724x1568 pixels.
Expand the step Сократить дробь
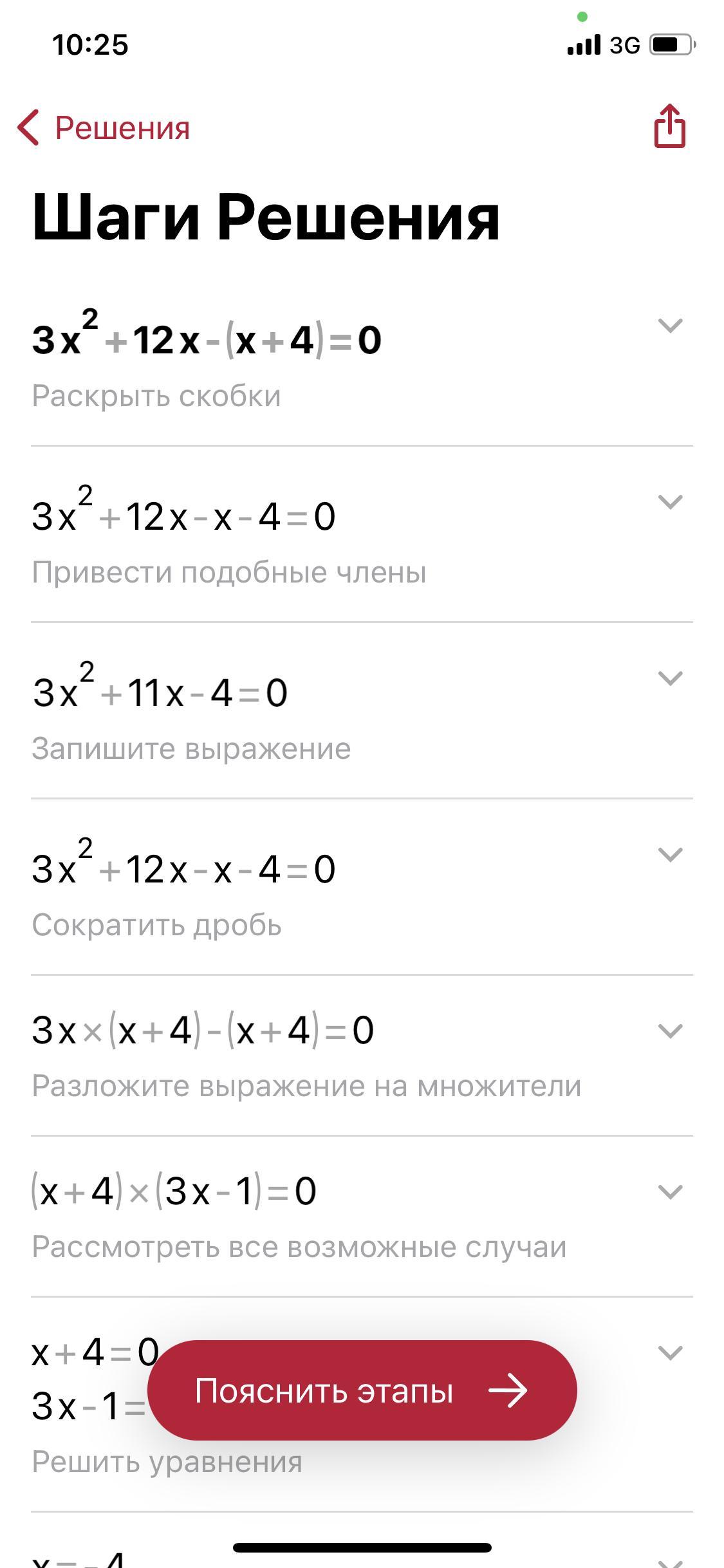tap(670, 855)
